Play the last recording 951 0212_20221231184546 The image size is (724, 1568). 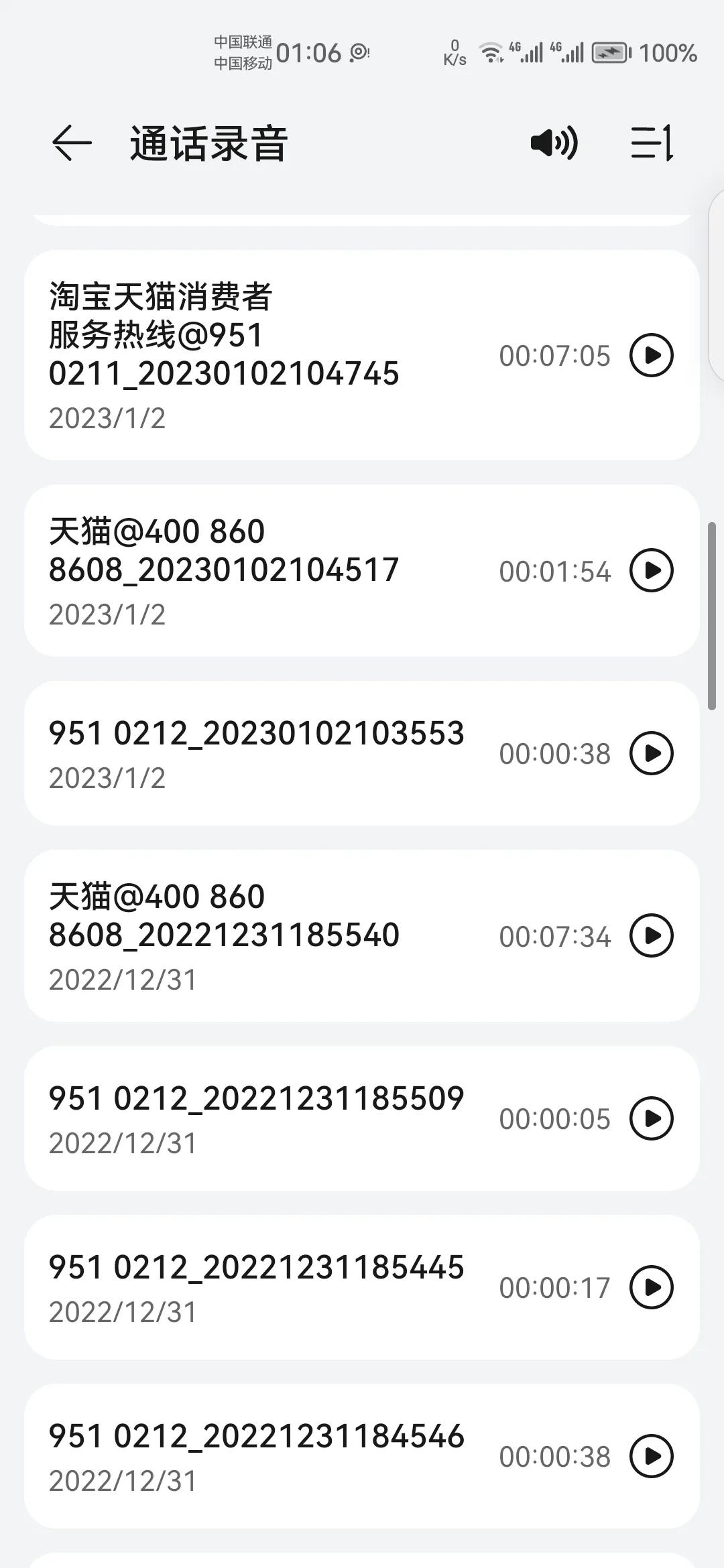coord(653,1457)
